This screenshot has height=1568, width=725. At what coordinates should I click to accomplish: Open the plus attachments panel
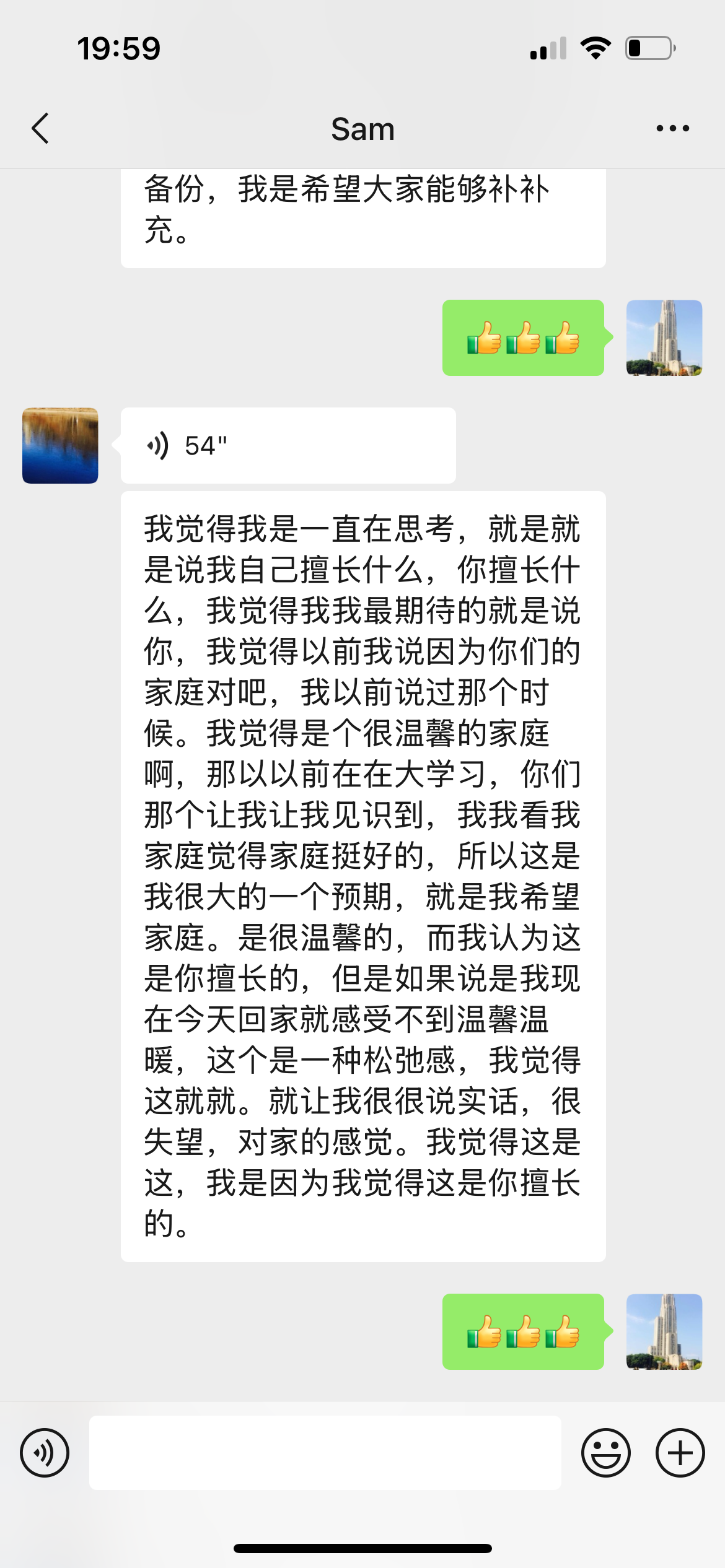pos(680,1453)
